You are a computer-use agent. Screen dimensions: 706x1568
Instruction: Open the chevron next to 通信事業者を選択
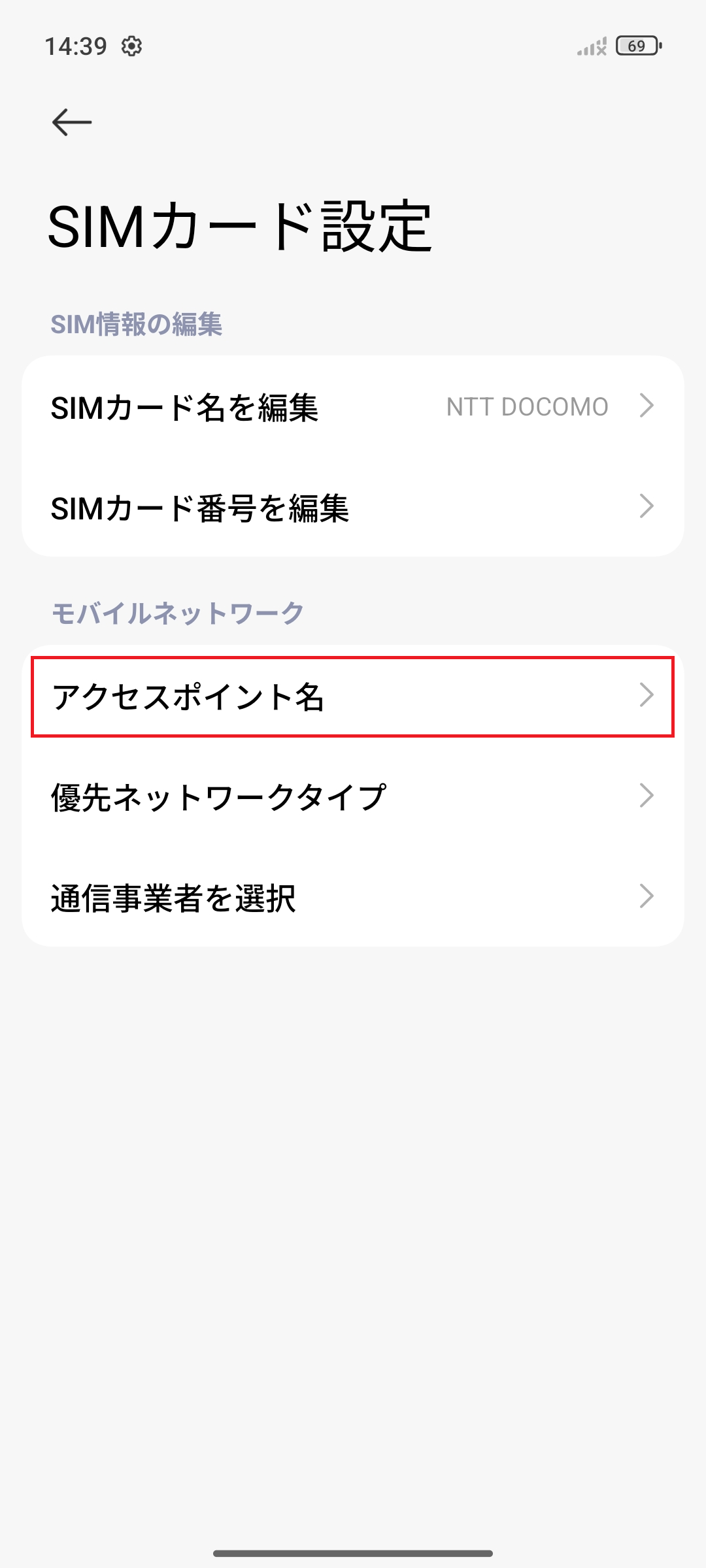tap(647, 898)
